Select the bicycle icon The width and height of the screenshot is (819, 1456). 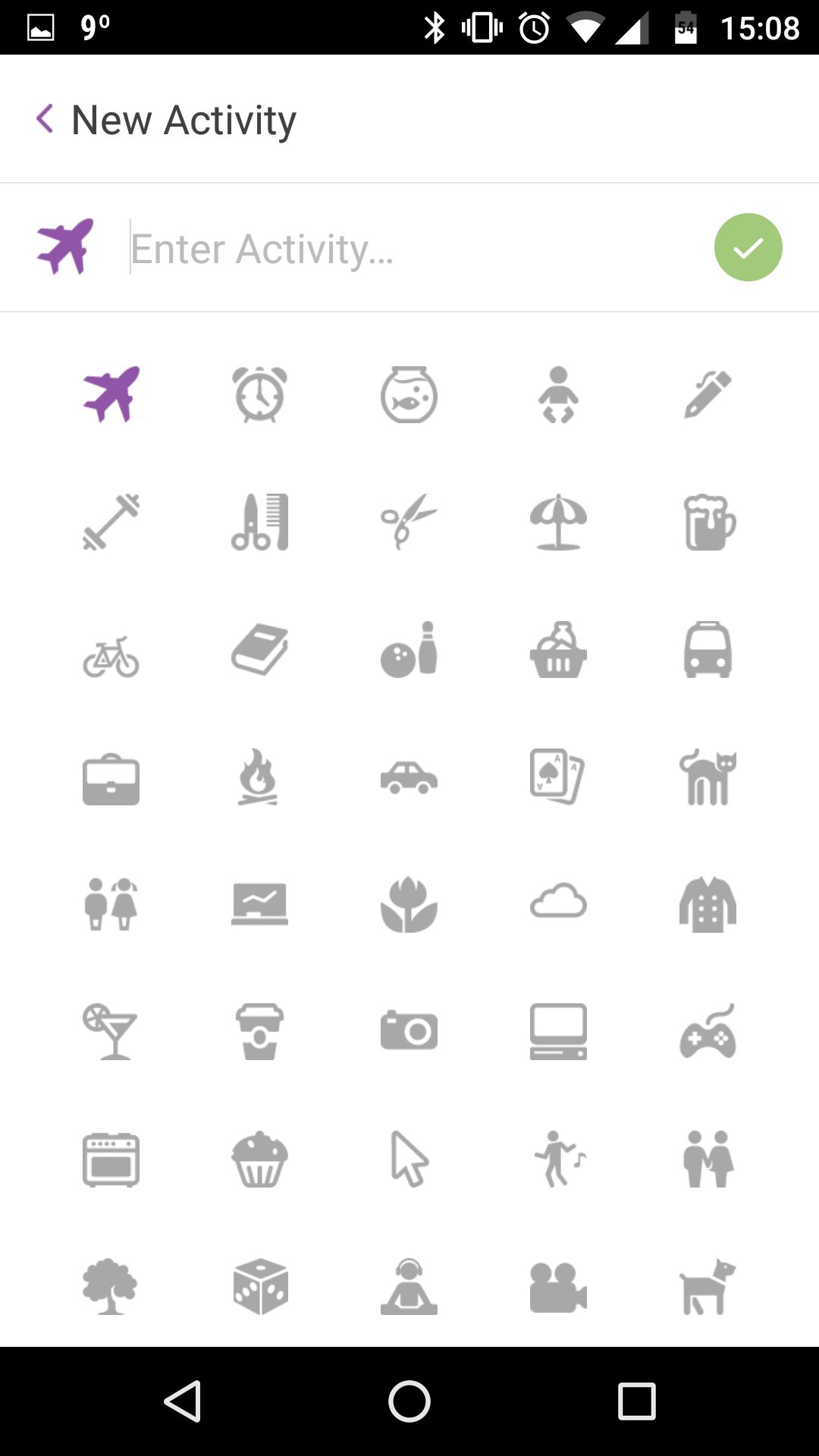click(111, 656)
